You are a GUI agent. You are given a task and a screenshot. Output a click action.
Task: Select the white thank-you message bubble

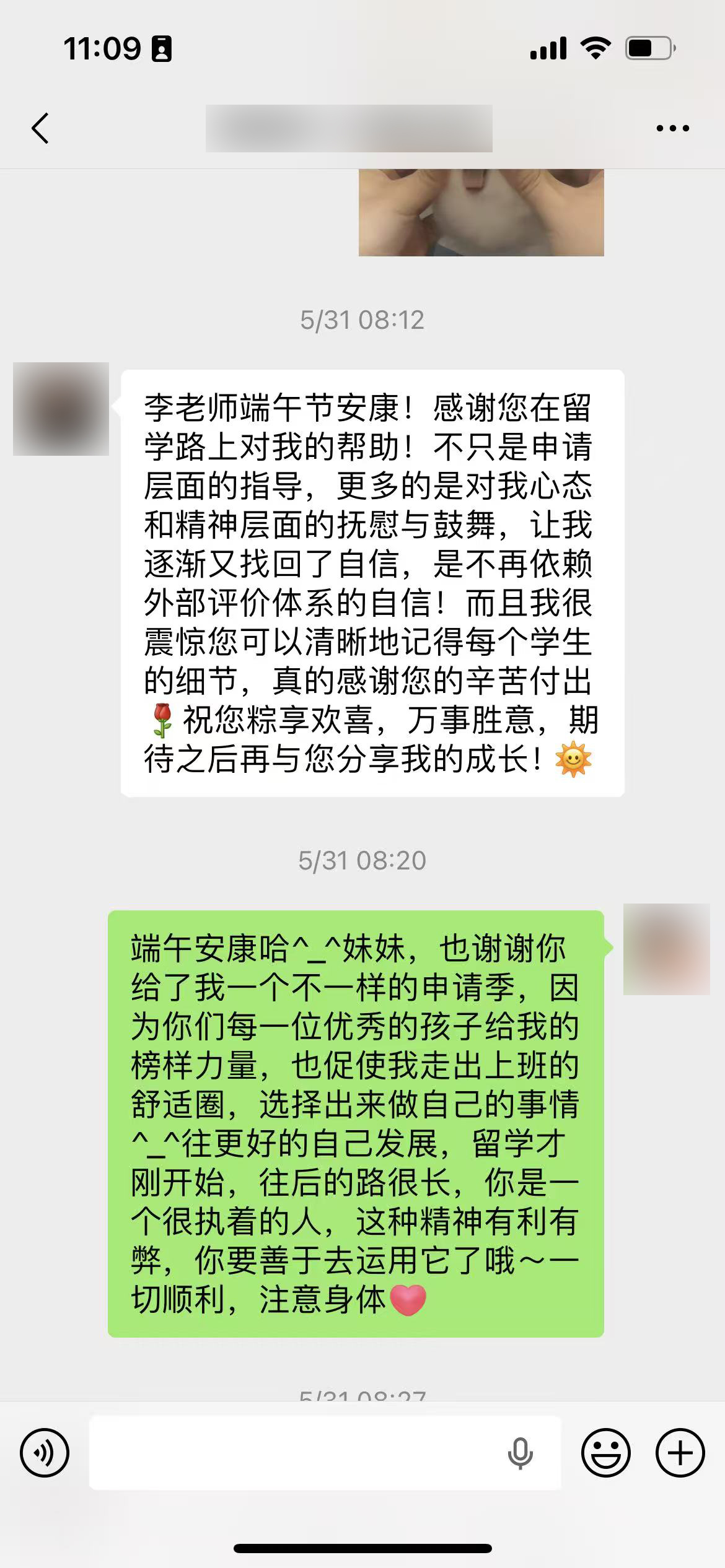pyautogui.click(x=372, y=582)
